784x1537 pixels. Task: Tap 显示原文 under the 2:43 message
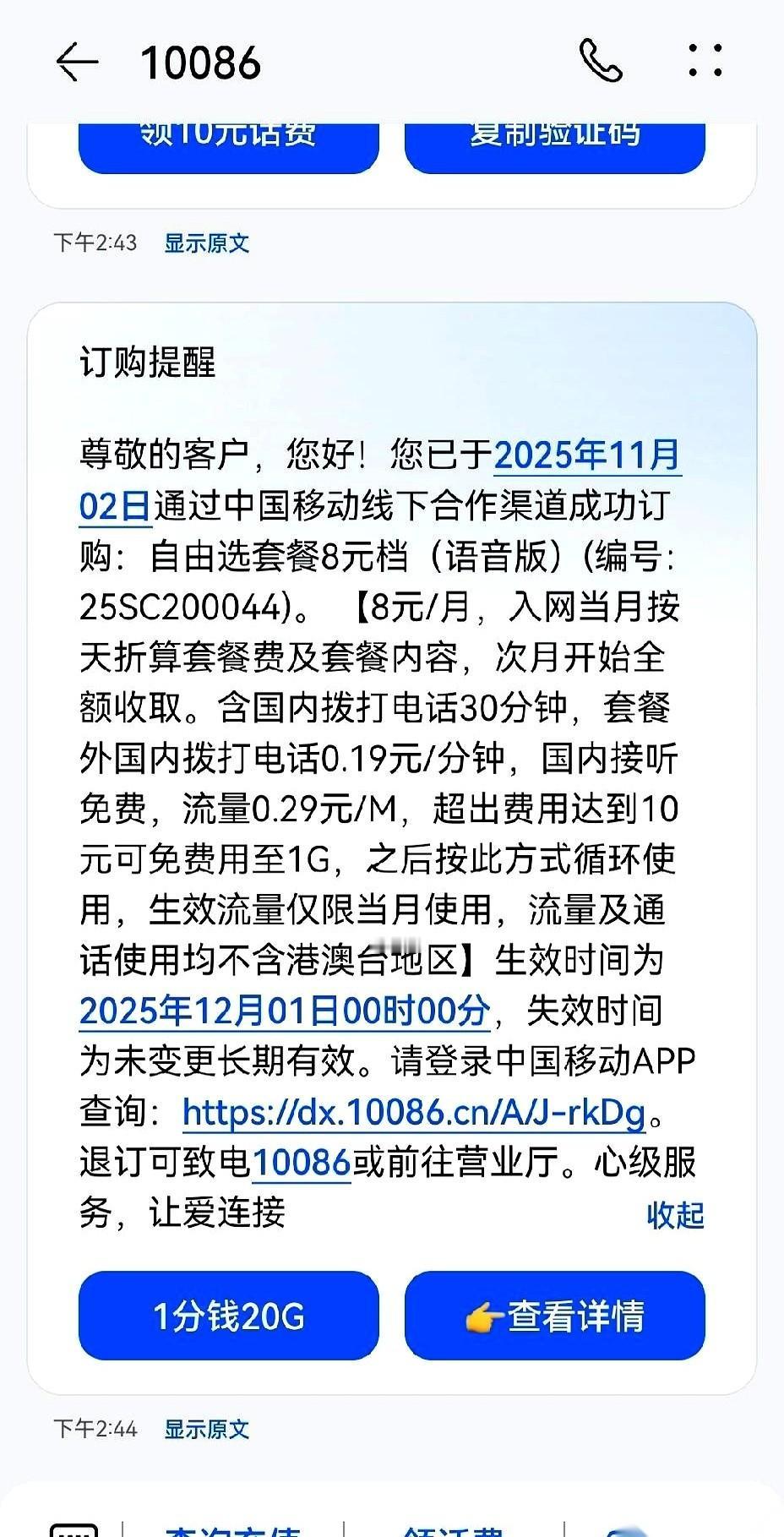pos(205,243)
